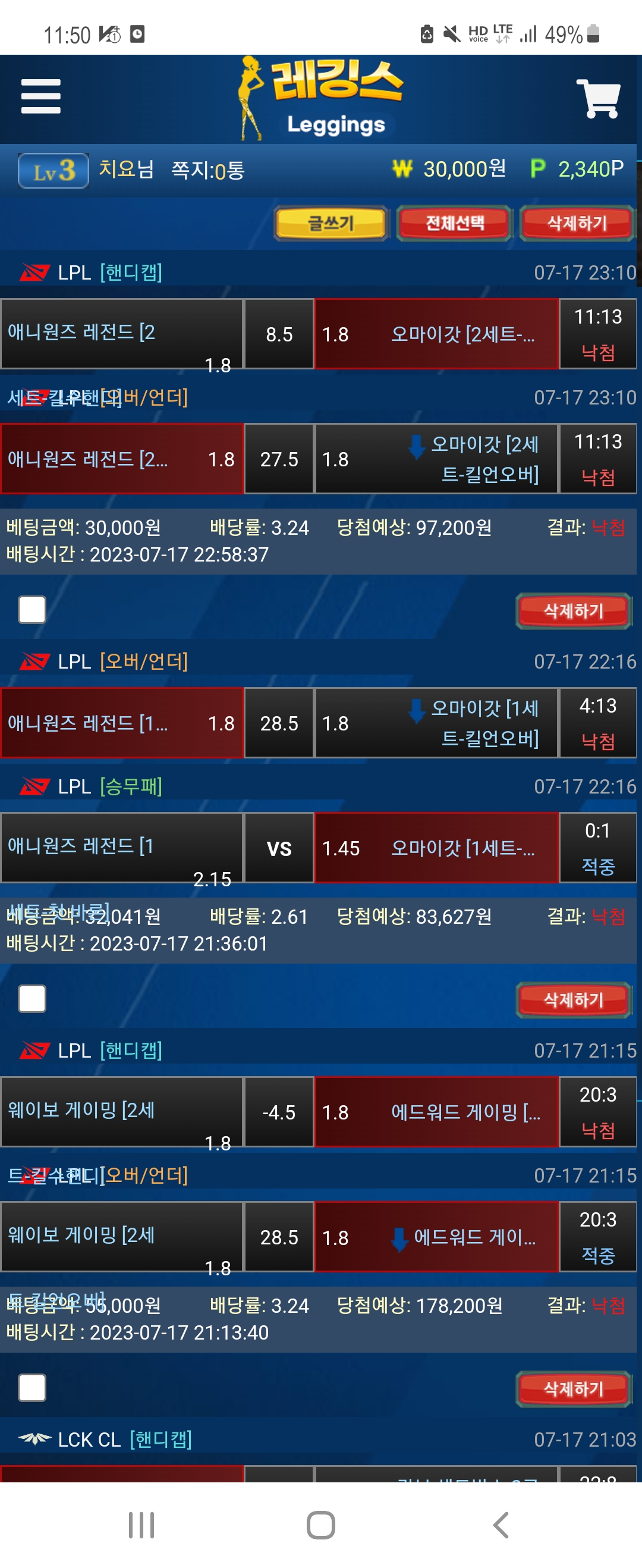Screen dimensions: 642x1568
Task: Tap the top 삭제하기 delete button
Action: (x=576, y=224)
